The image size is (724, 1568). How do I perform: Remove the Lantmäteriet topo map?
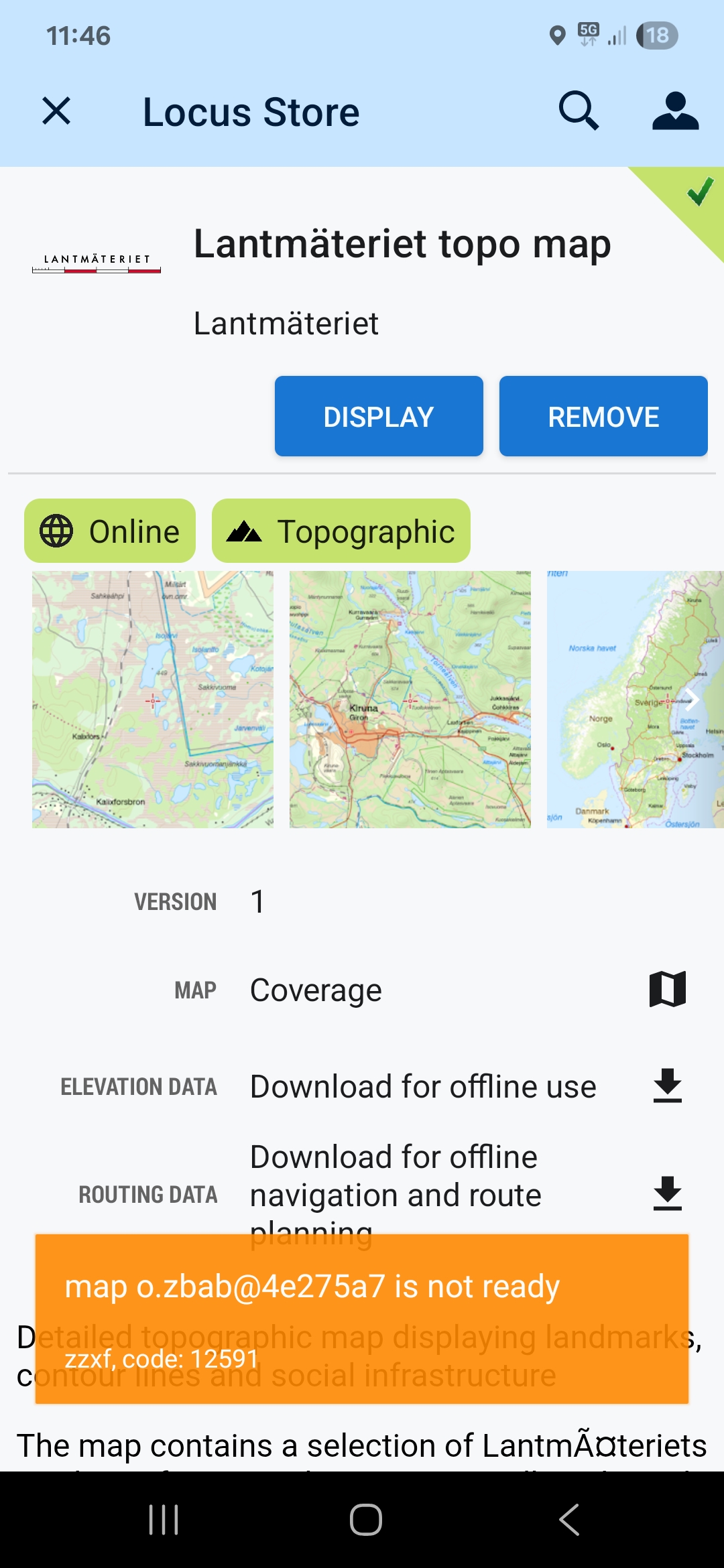click(603, 417)
